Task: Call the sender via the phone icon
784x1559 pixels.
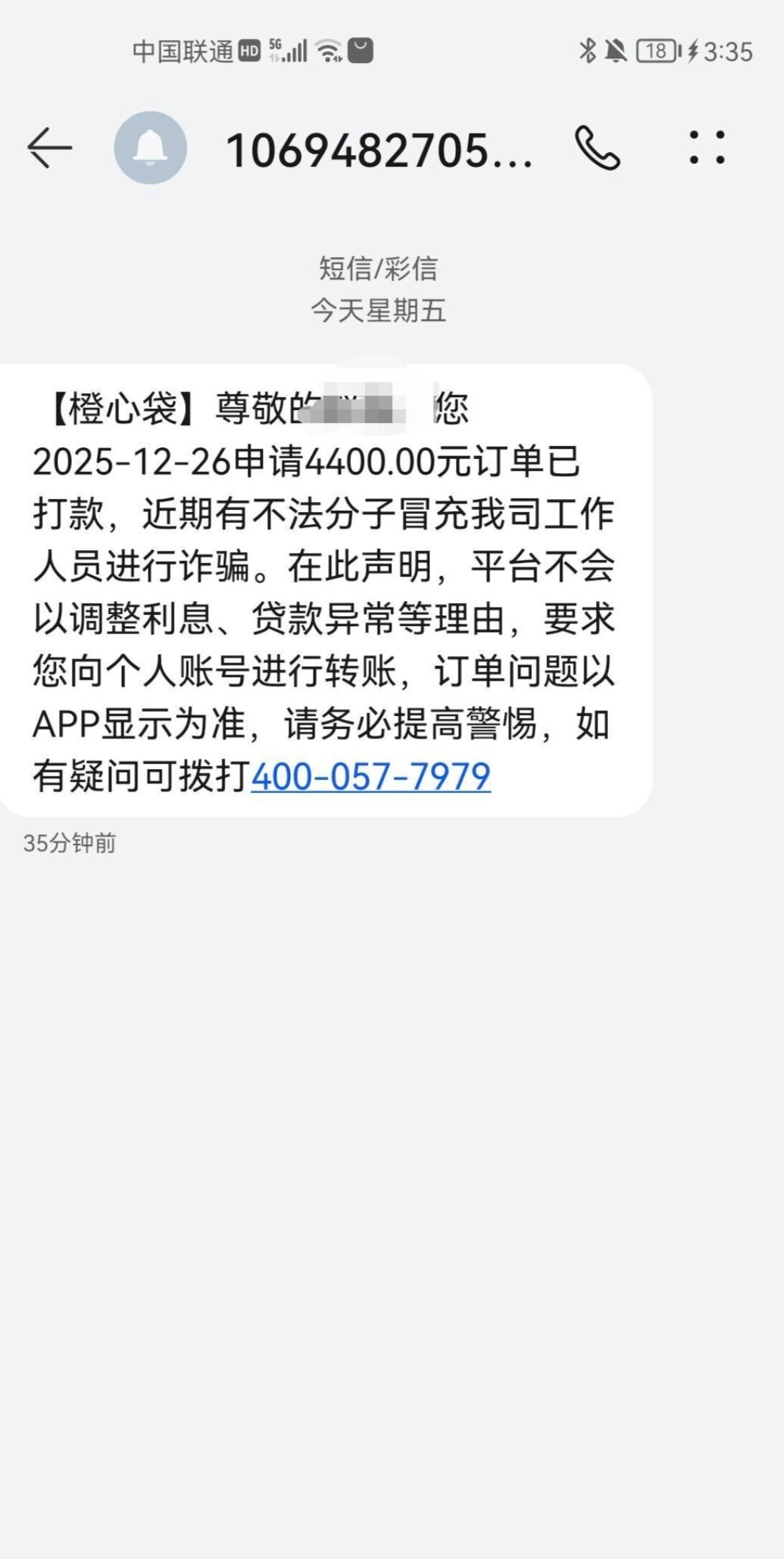Action: tap(597, 148)
